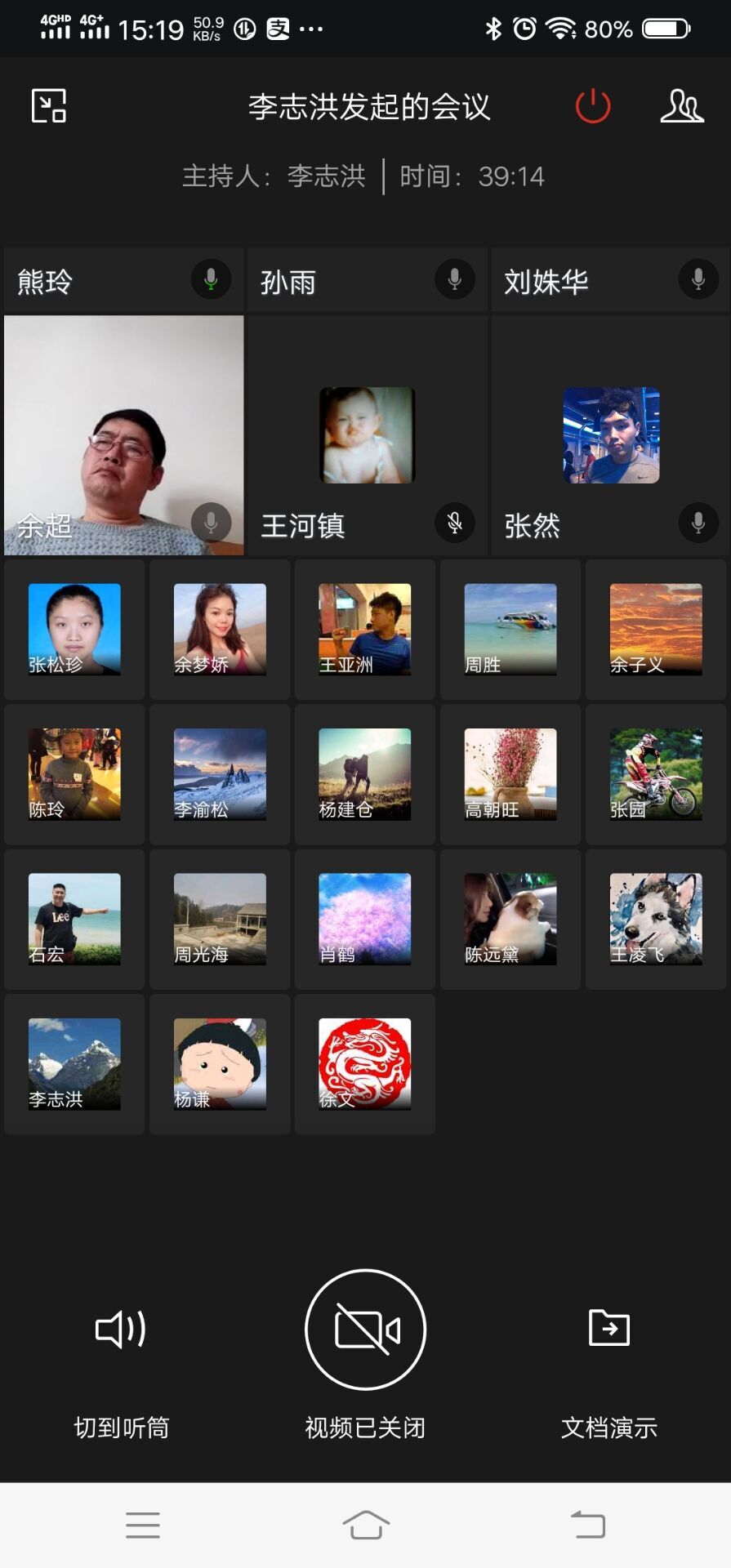Select participant 余梦娇

(x=220, y=629)
